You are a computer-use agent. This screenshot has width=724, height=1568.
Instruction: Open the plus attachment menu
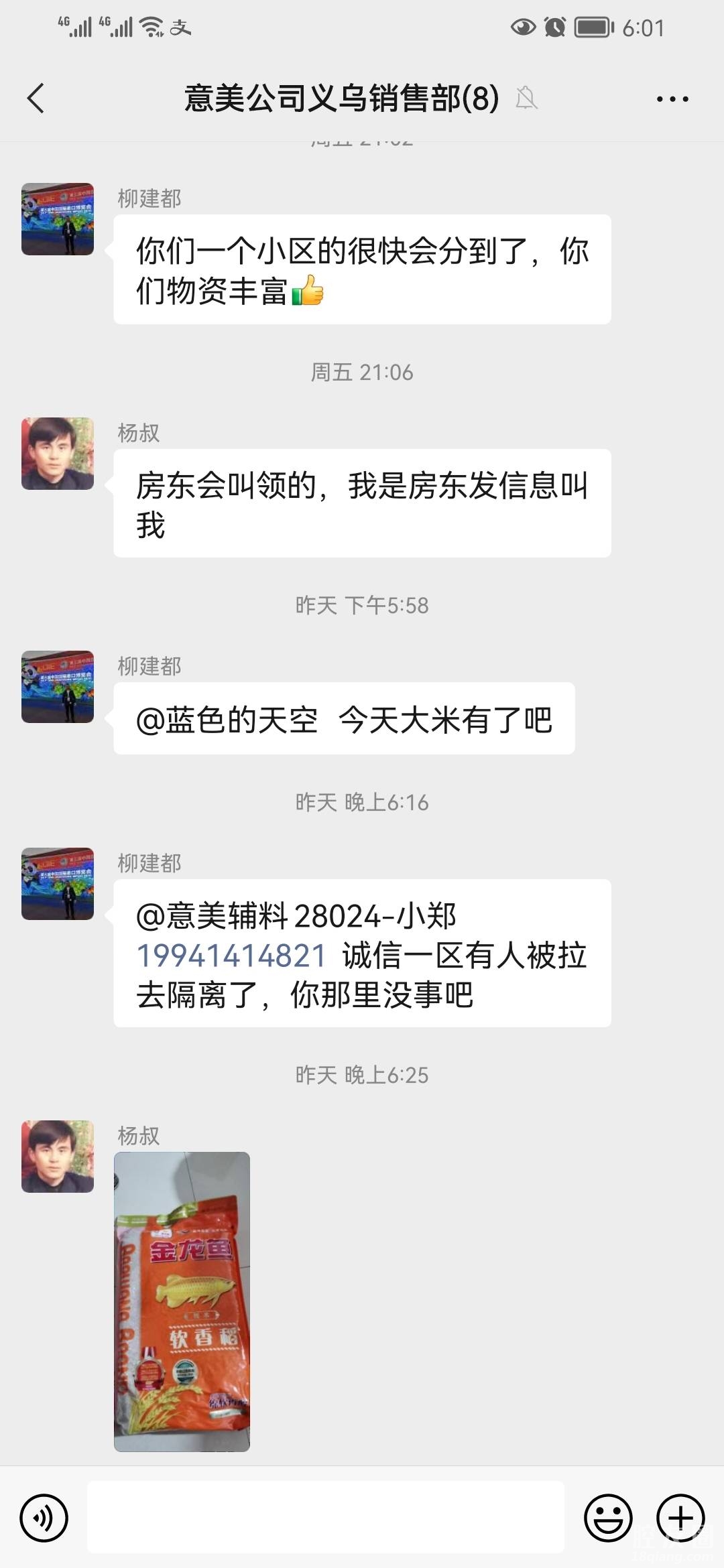point(680,1518)
